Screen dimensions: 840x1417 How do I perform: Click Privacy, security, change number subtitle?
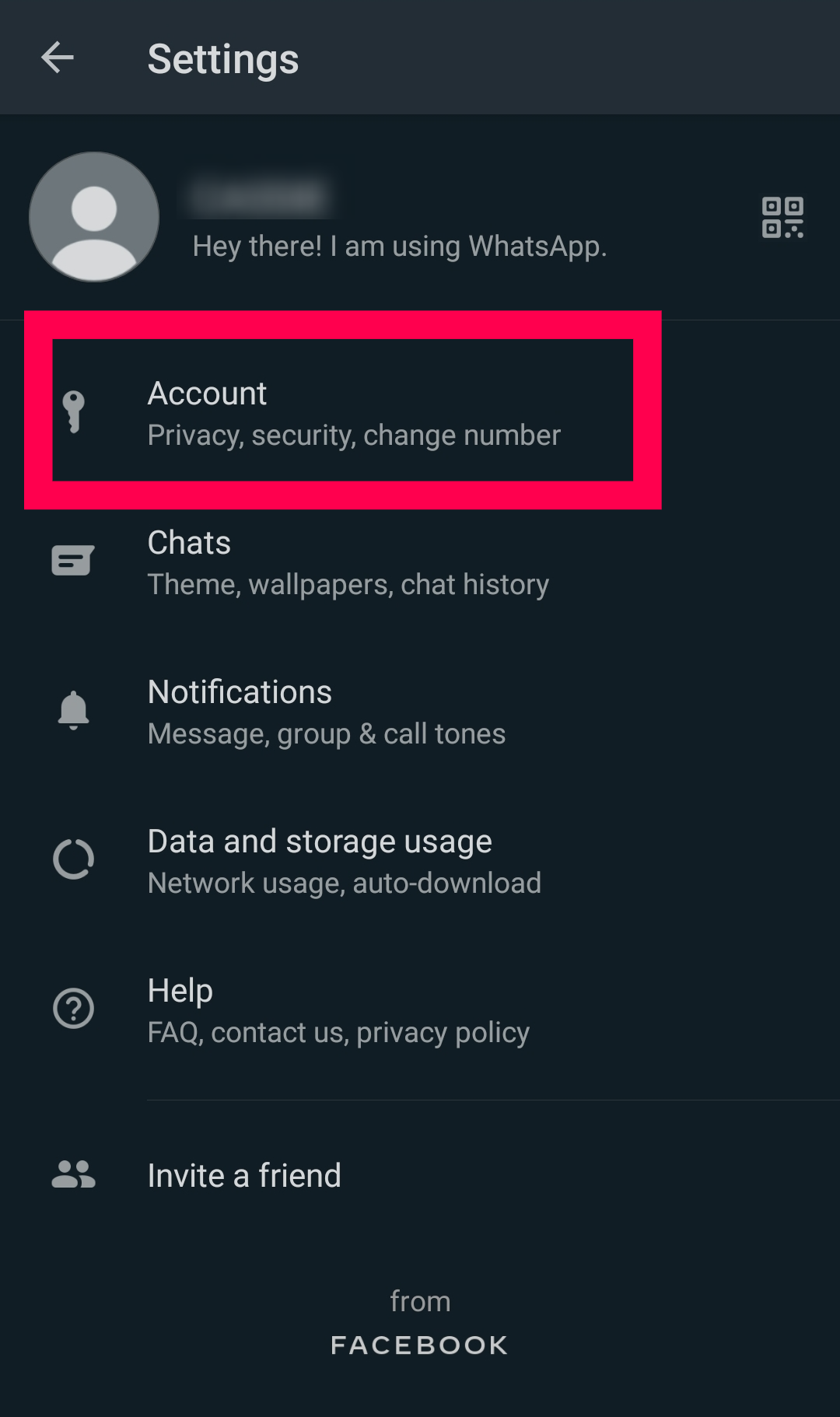click(354, 436)
